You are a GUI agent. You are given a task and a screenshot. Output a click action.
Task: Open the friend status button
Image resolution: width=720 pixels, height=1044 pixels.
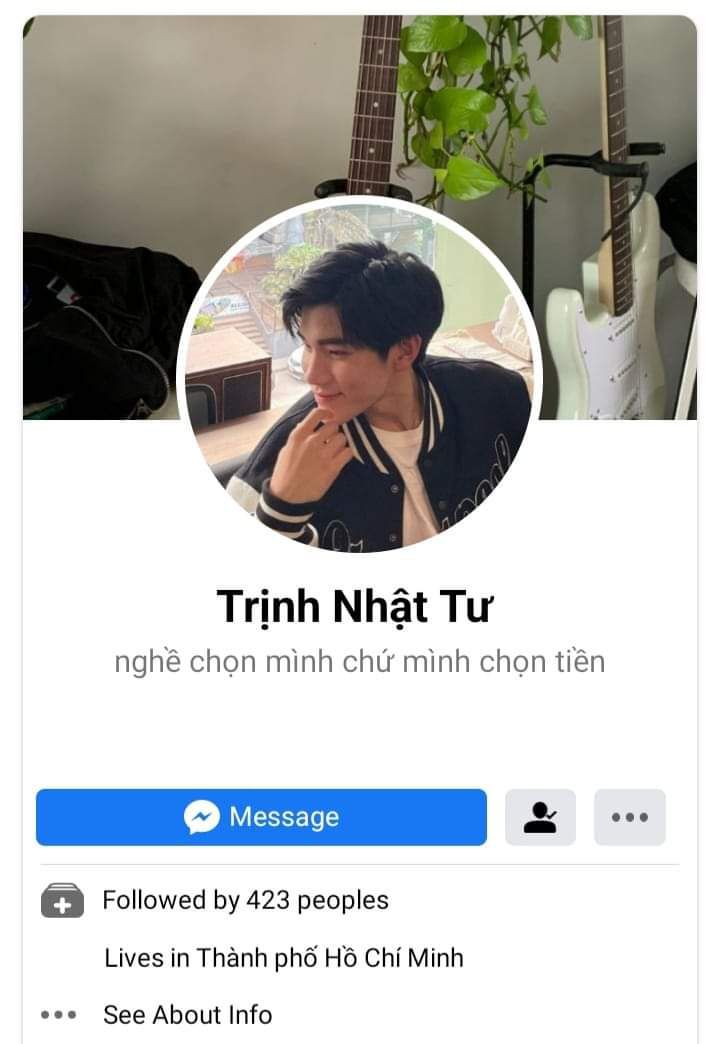click(x=540, y=817)
